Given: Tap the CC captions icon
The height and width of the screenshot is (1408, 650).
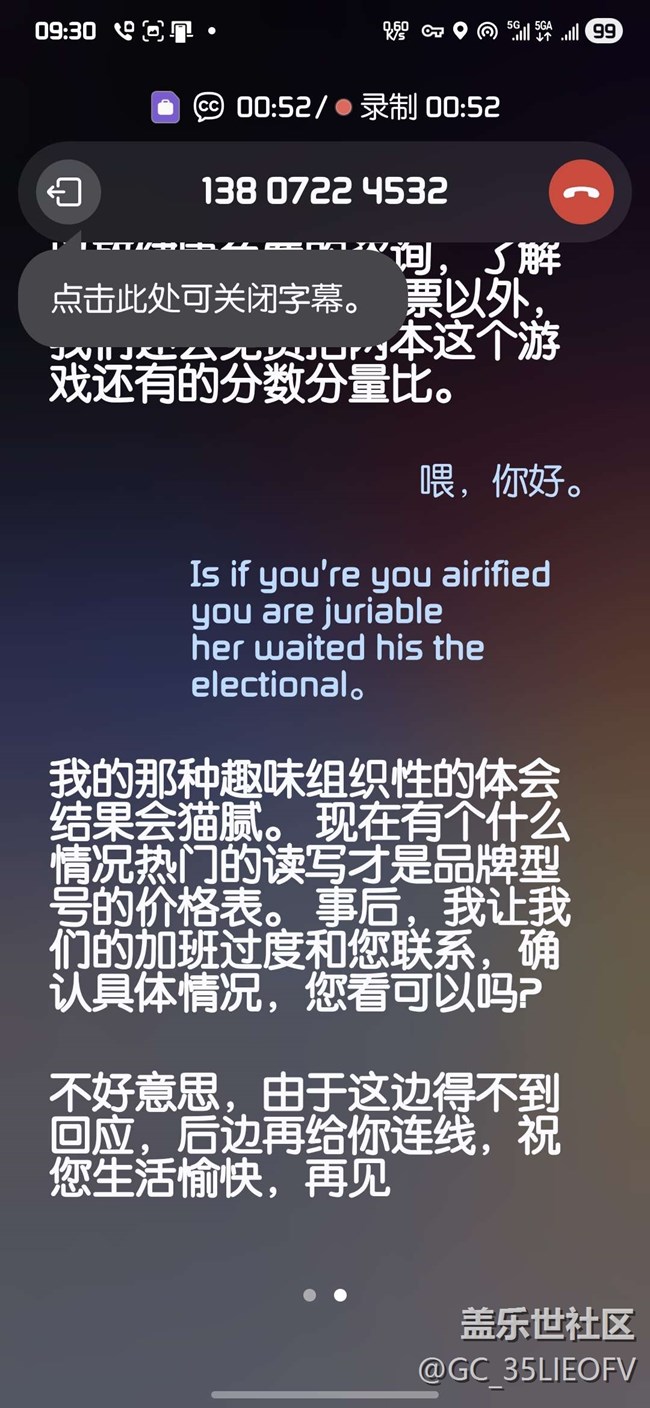Looking at the screenshot, I should point(209,107).
